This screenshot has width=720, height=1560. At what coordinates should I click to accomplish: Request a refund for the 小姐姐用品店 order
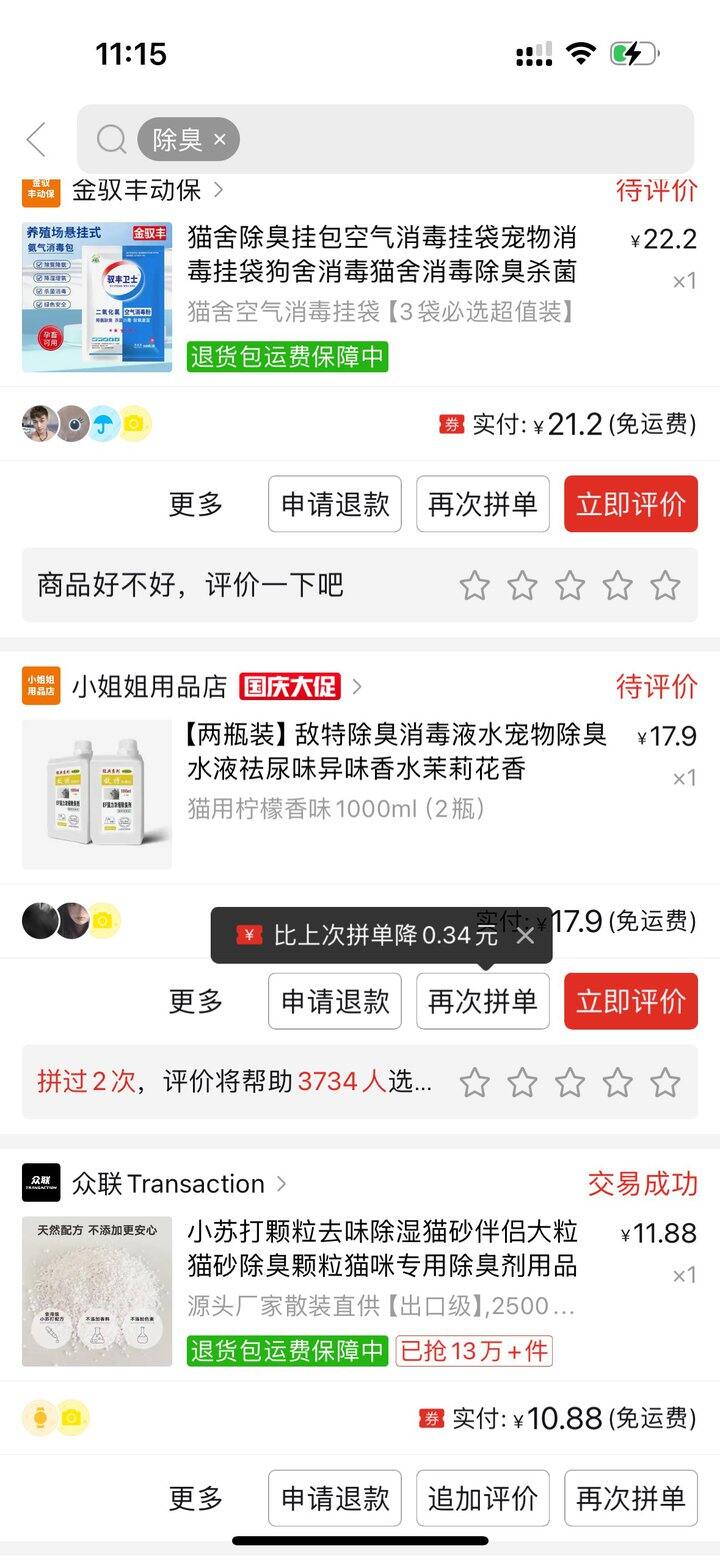(x=335, y=1001)
